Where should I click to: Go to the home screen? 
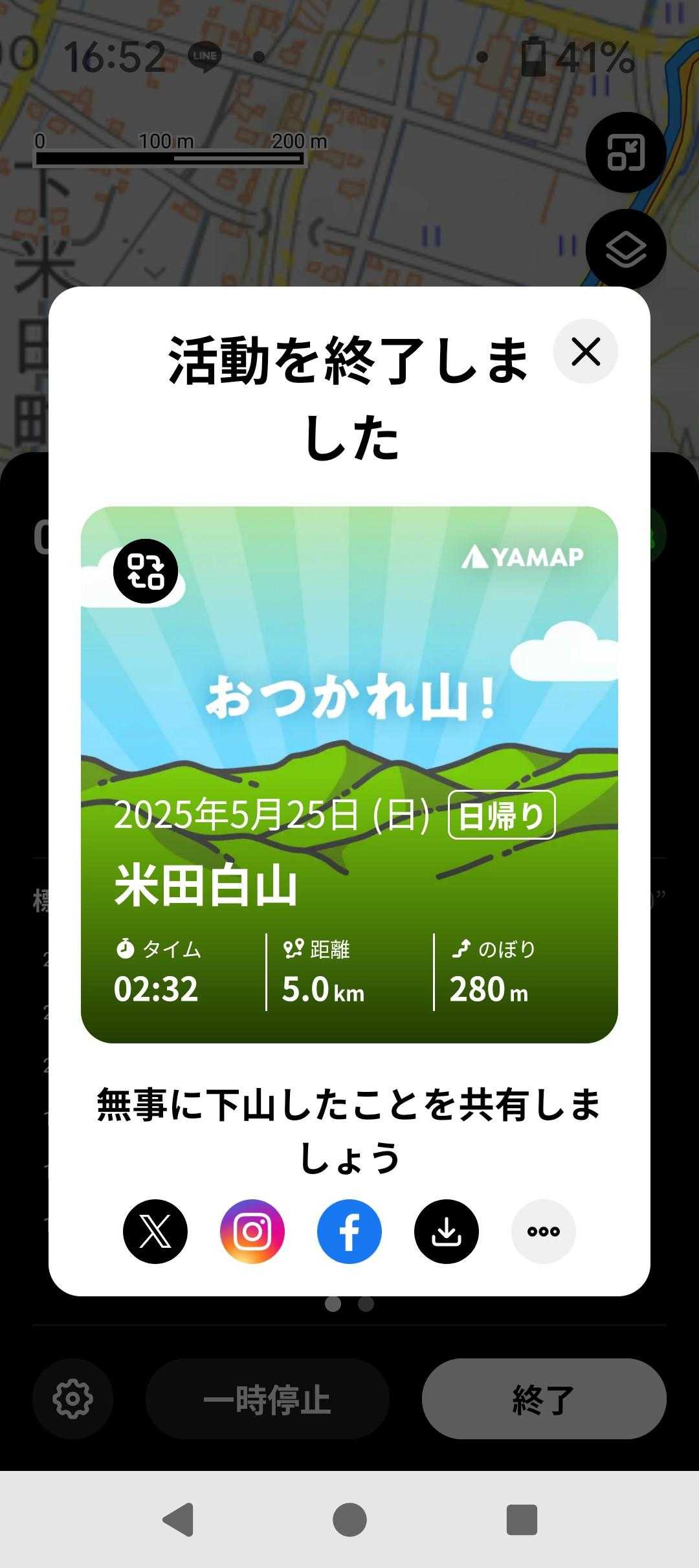[349, 1519]
